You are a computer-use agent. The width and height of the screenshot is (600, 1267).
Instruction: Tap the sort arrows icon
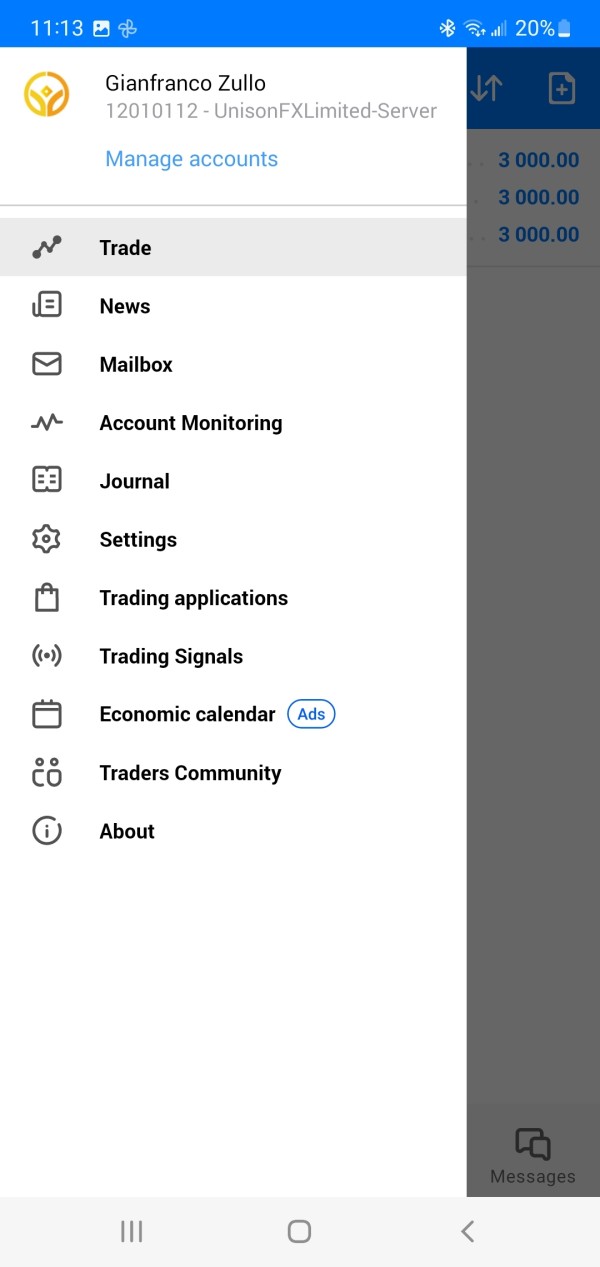pos(486,88)
